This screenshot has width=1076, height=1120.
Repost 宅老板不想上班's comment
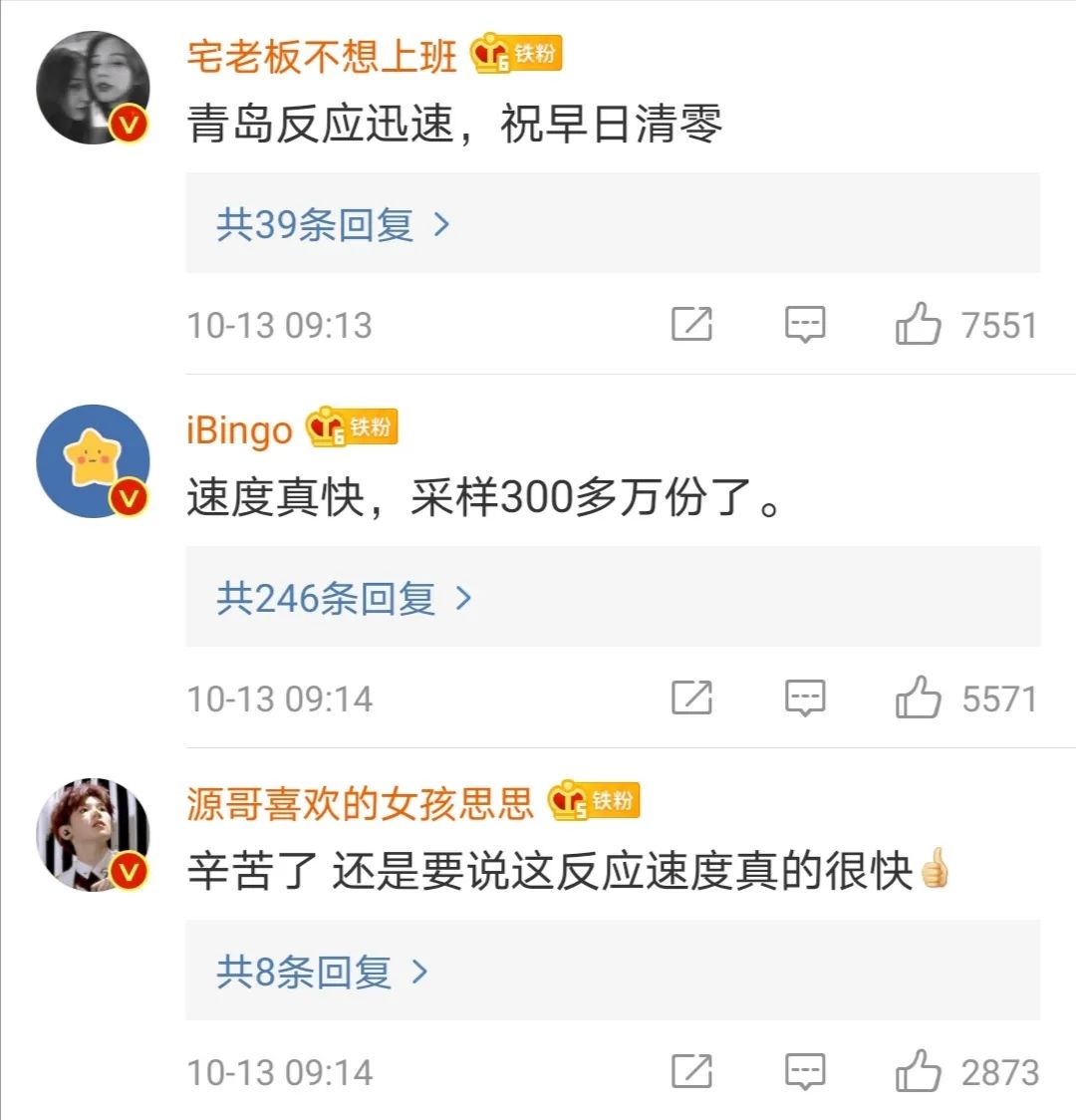tap(691, 325)
